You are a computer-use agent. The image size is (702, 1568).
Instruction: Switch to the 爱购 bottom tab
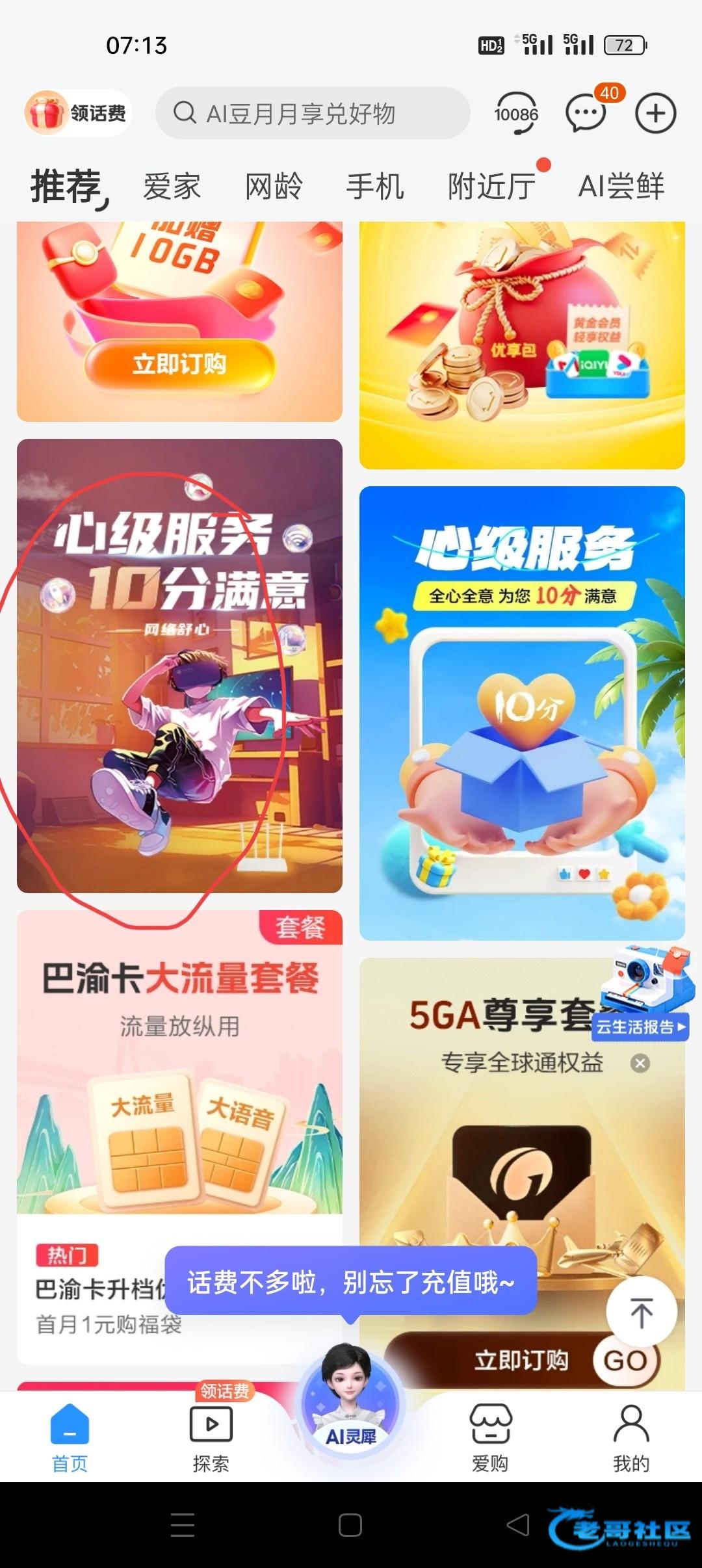click(x=490, y=1437)
